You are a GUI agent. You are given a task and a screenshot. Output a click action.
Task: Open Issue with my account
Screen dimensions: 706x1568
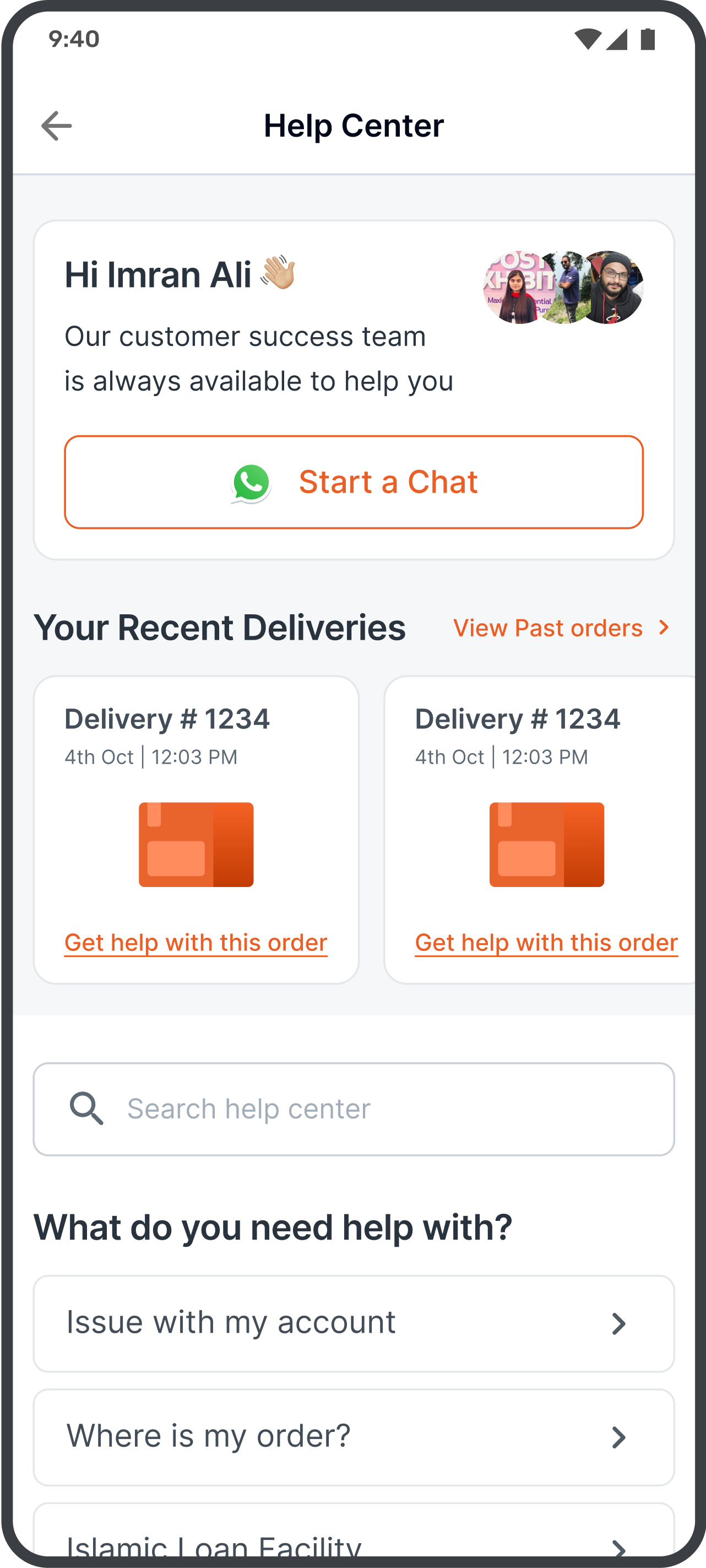coord(354,1323)
